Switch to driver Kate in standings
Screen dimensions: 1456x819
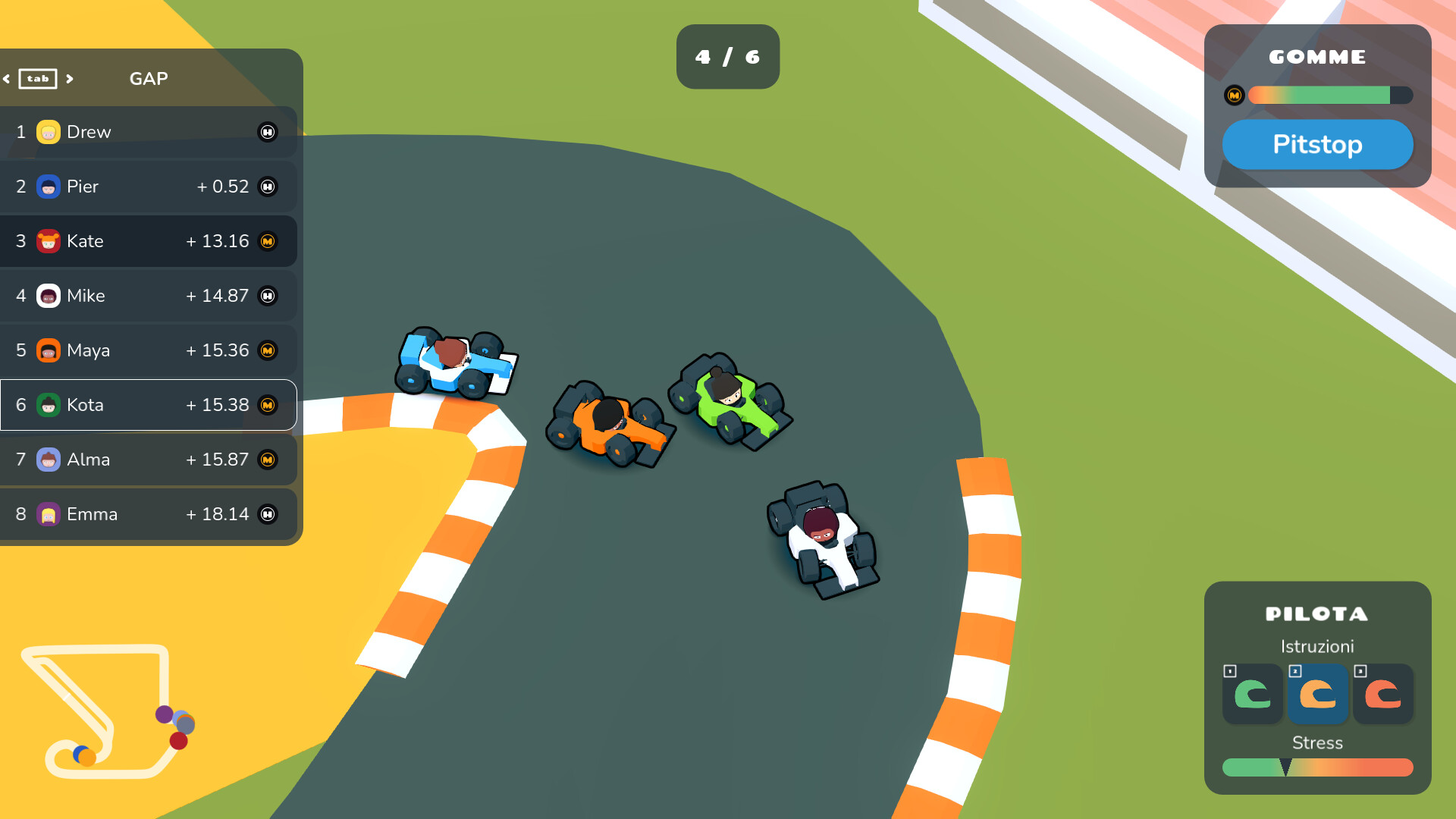tap(148, 241)
